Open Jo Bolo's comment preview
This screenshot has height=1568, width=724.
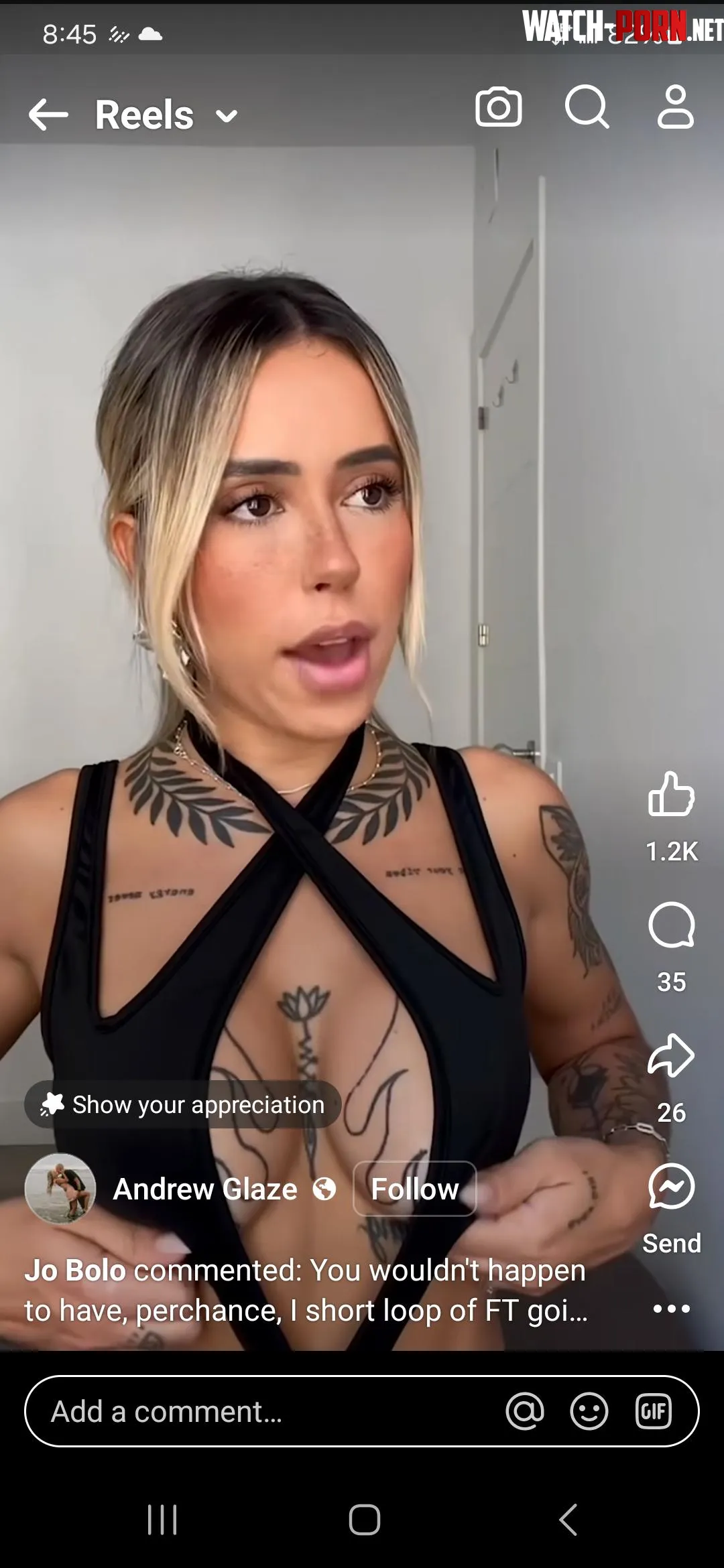306,1290
